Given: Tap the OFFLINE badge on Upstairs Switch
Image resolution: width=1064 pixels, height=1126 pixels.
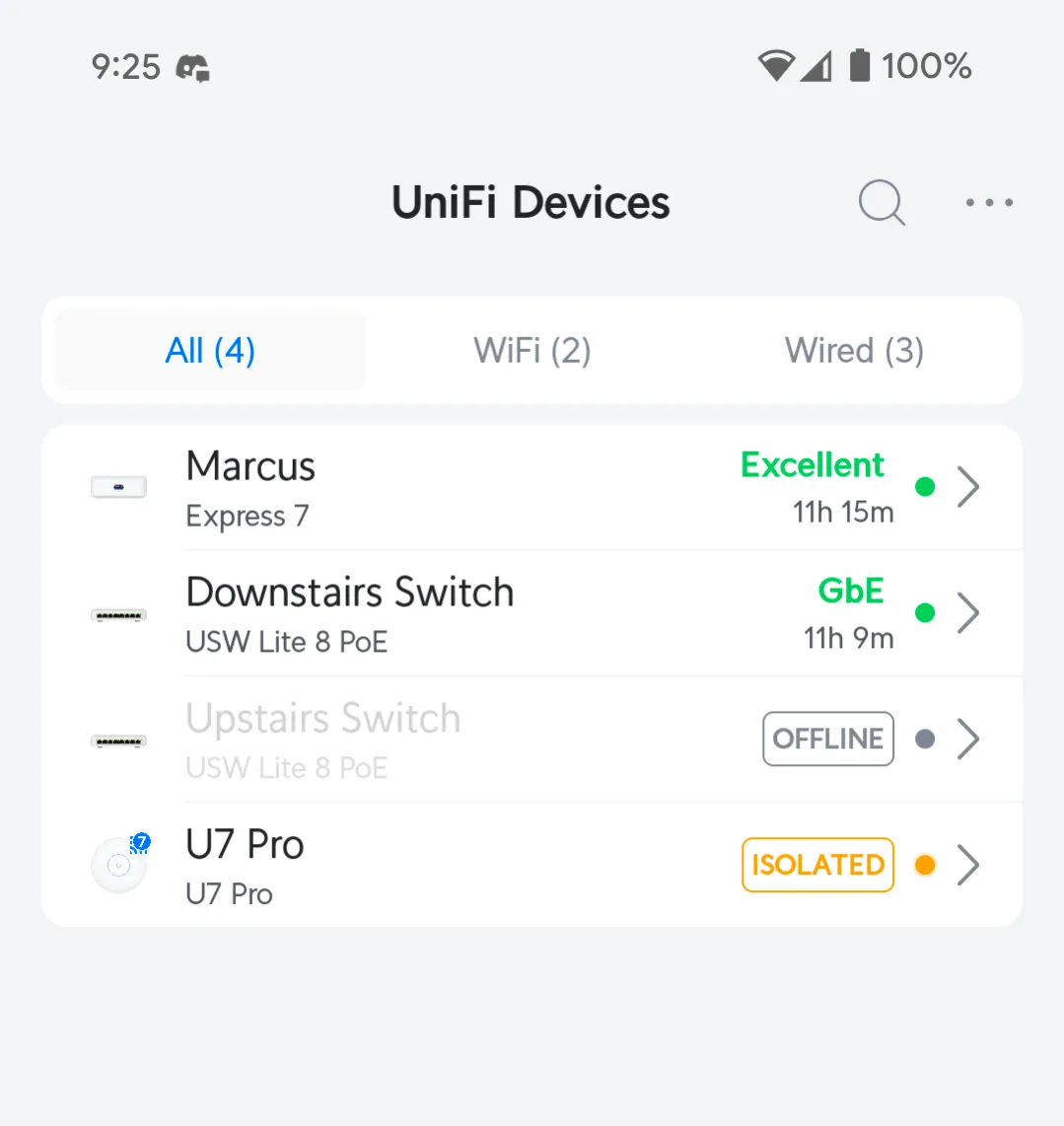Looking at the screenshot, I should 827,739.
